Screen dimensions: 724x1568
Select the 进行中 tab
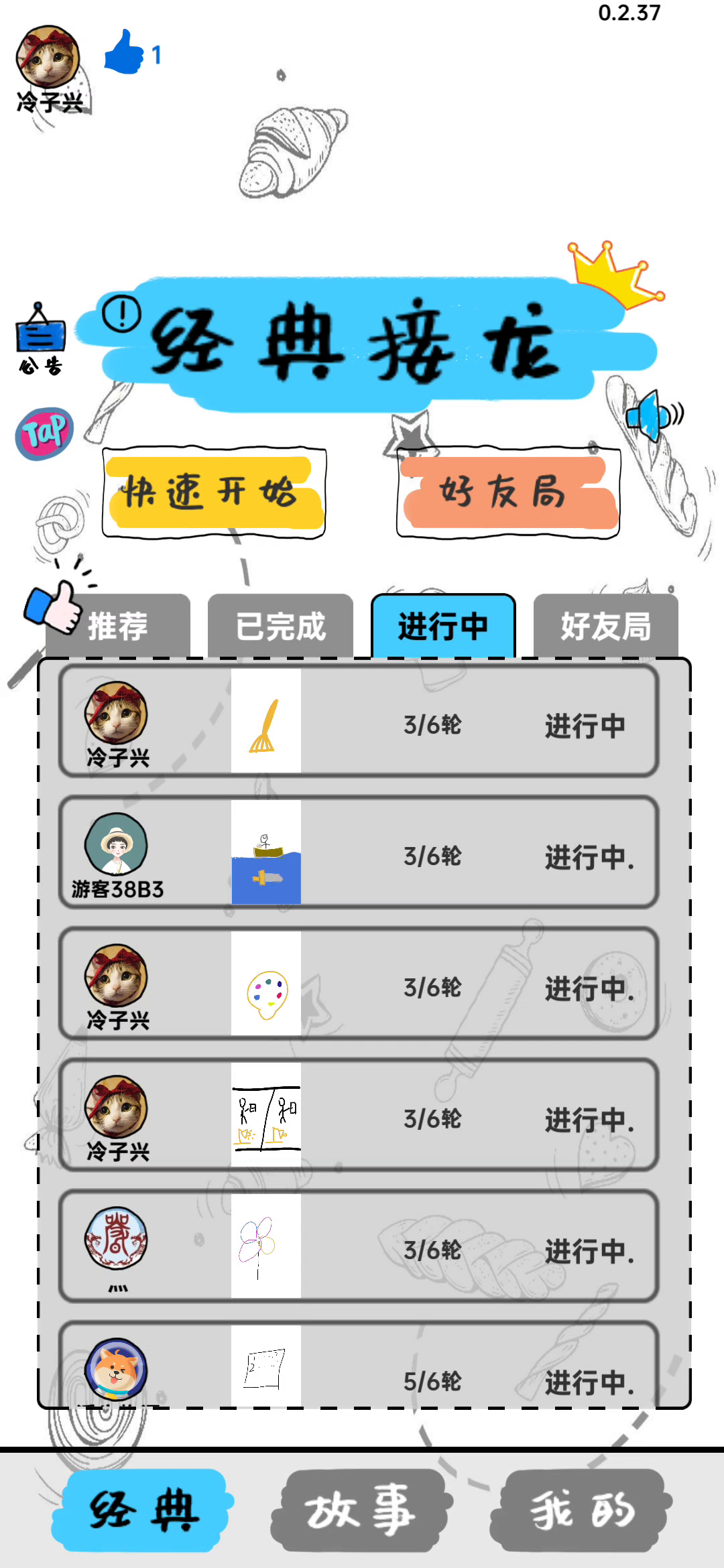(x=443, y=626)
